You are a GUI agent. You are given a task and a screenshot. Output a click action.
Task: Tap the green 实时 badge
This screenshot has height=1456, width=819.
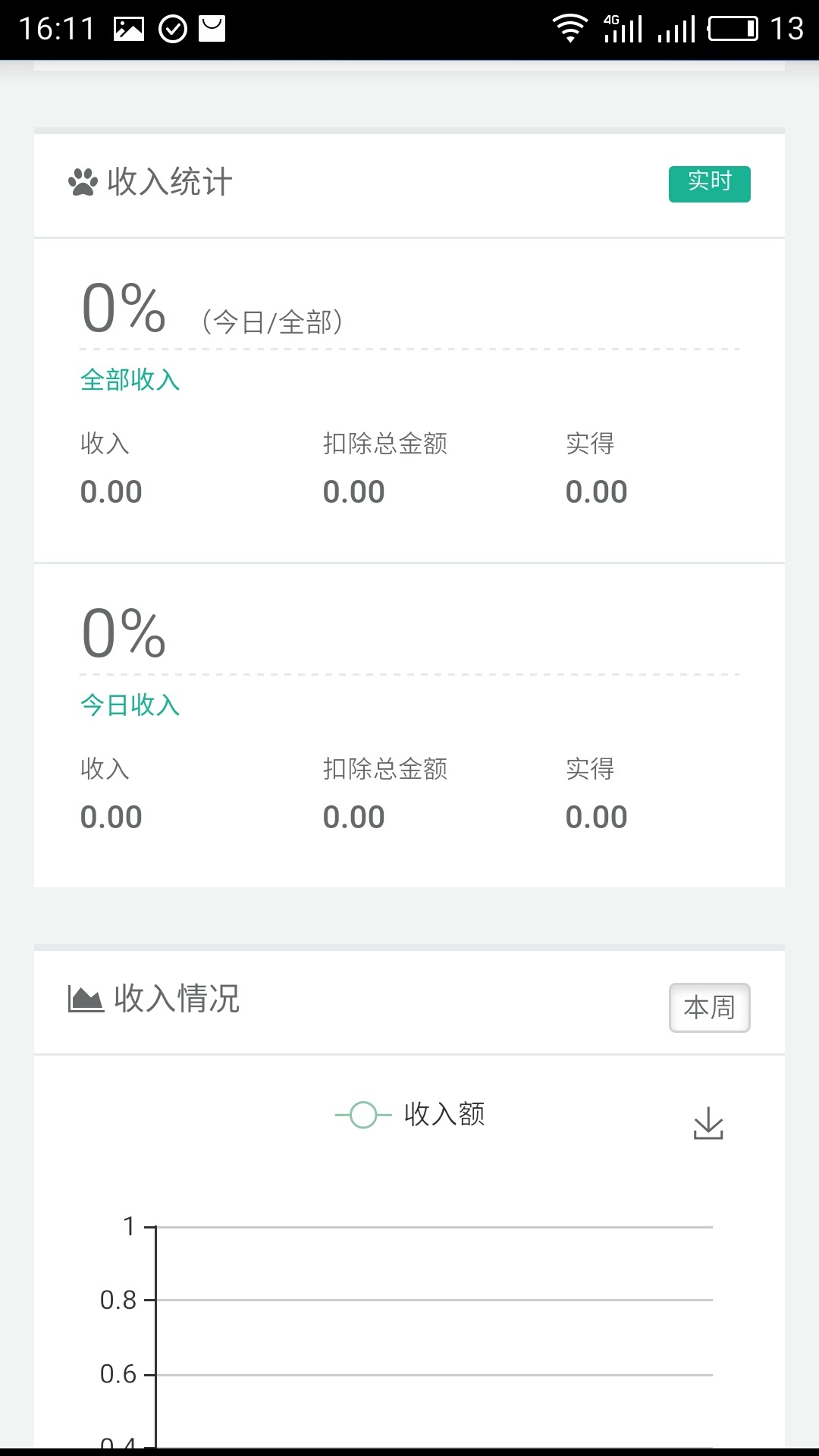709,184
